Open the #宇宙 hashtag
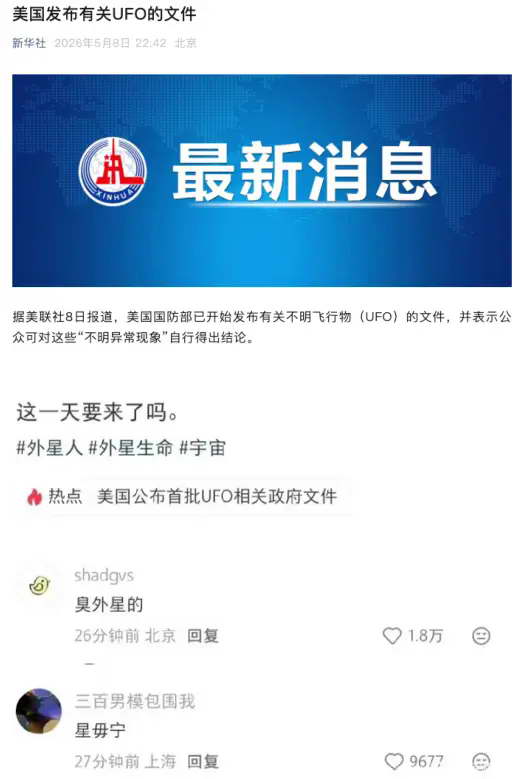Screen dimensions: 517x779 [x=202, y=448]
